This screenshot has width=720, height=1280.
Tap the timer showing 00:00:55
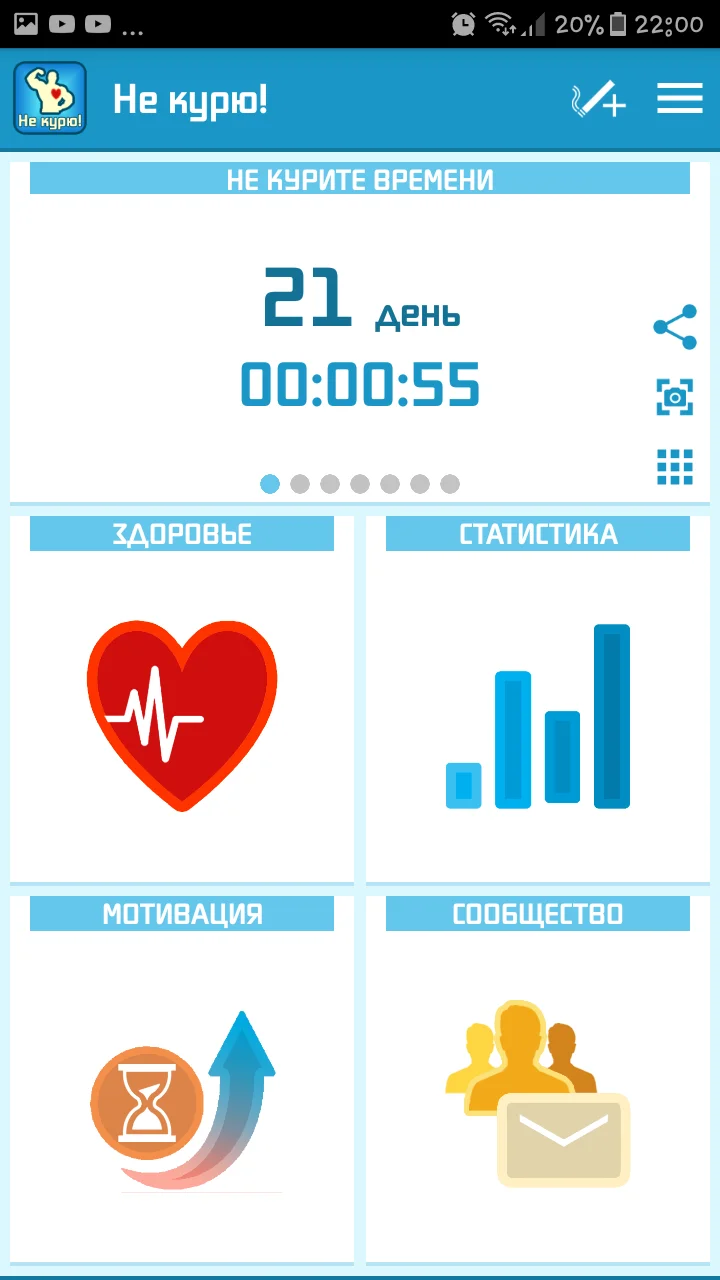360,386
